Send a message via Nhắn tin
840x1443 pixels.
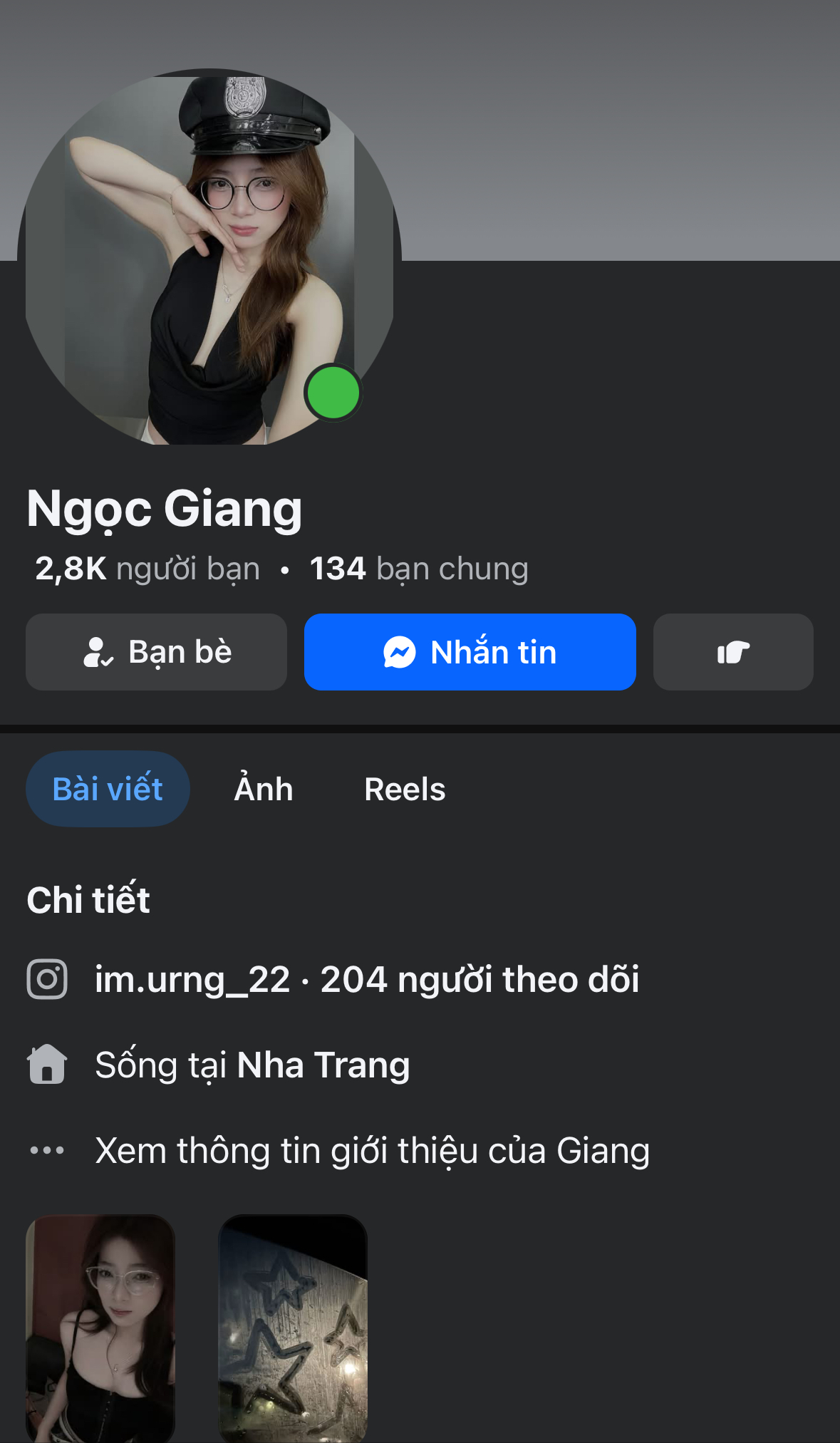470,652
